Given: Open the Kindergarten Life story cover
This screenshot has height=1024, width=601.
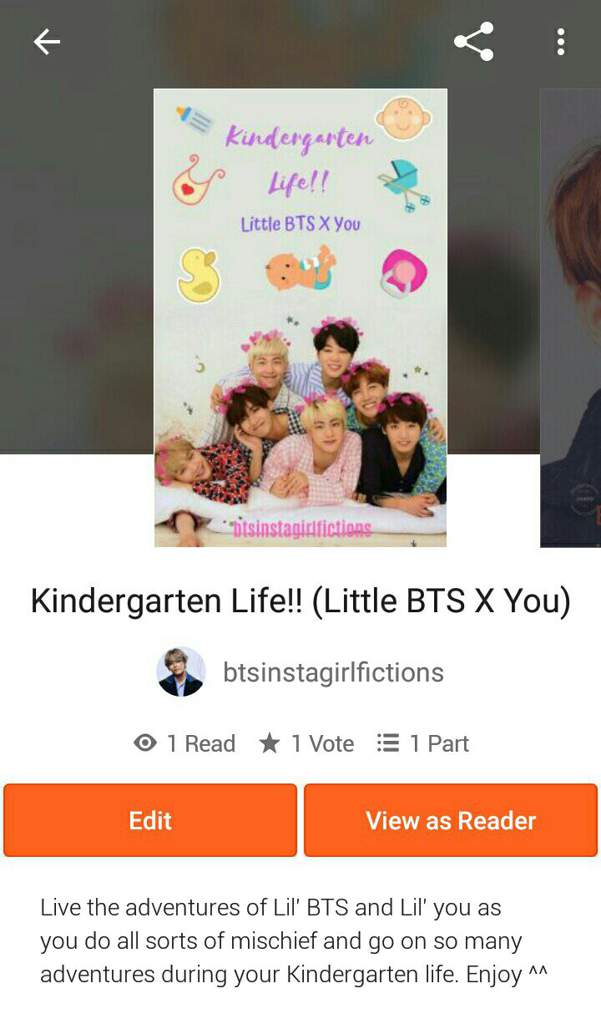Looking at the screenshot, I should click(300, 318).
